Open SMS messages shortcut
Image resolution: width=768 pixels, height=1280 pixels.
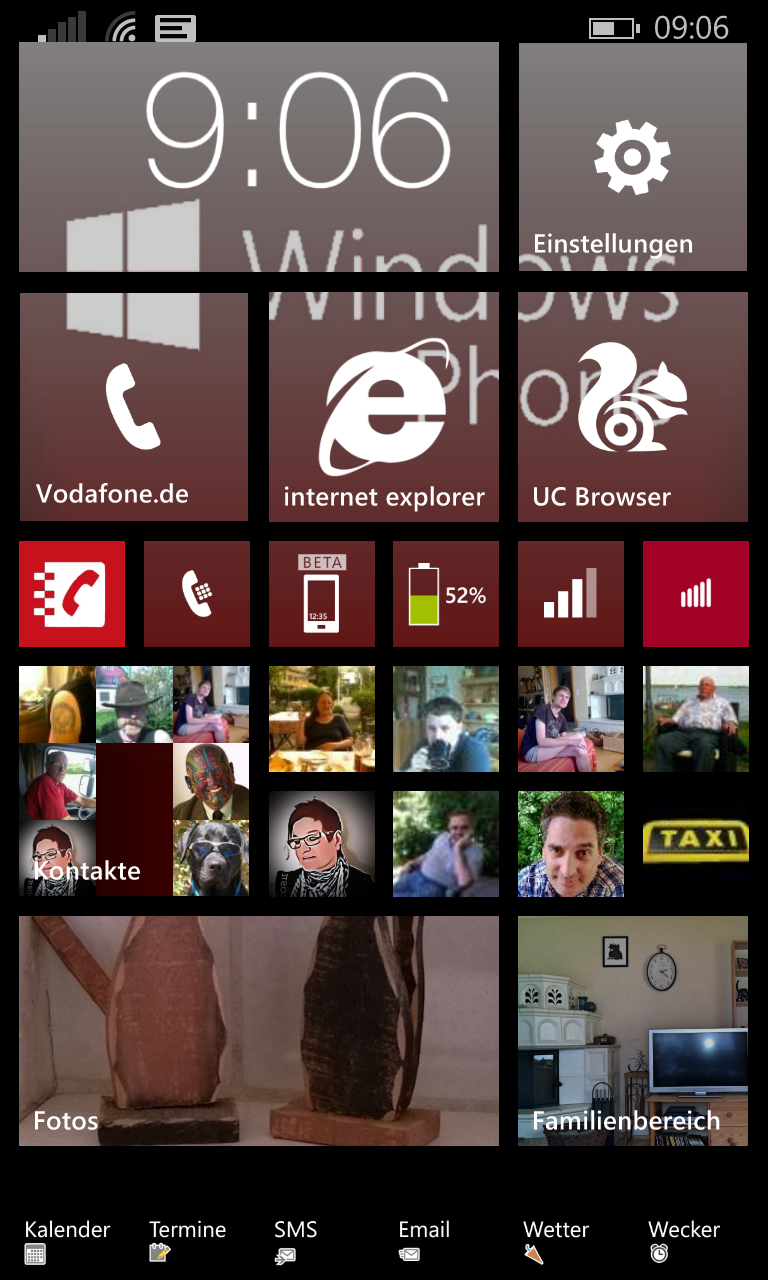(x=295, y=1240)
